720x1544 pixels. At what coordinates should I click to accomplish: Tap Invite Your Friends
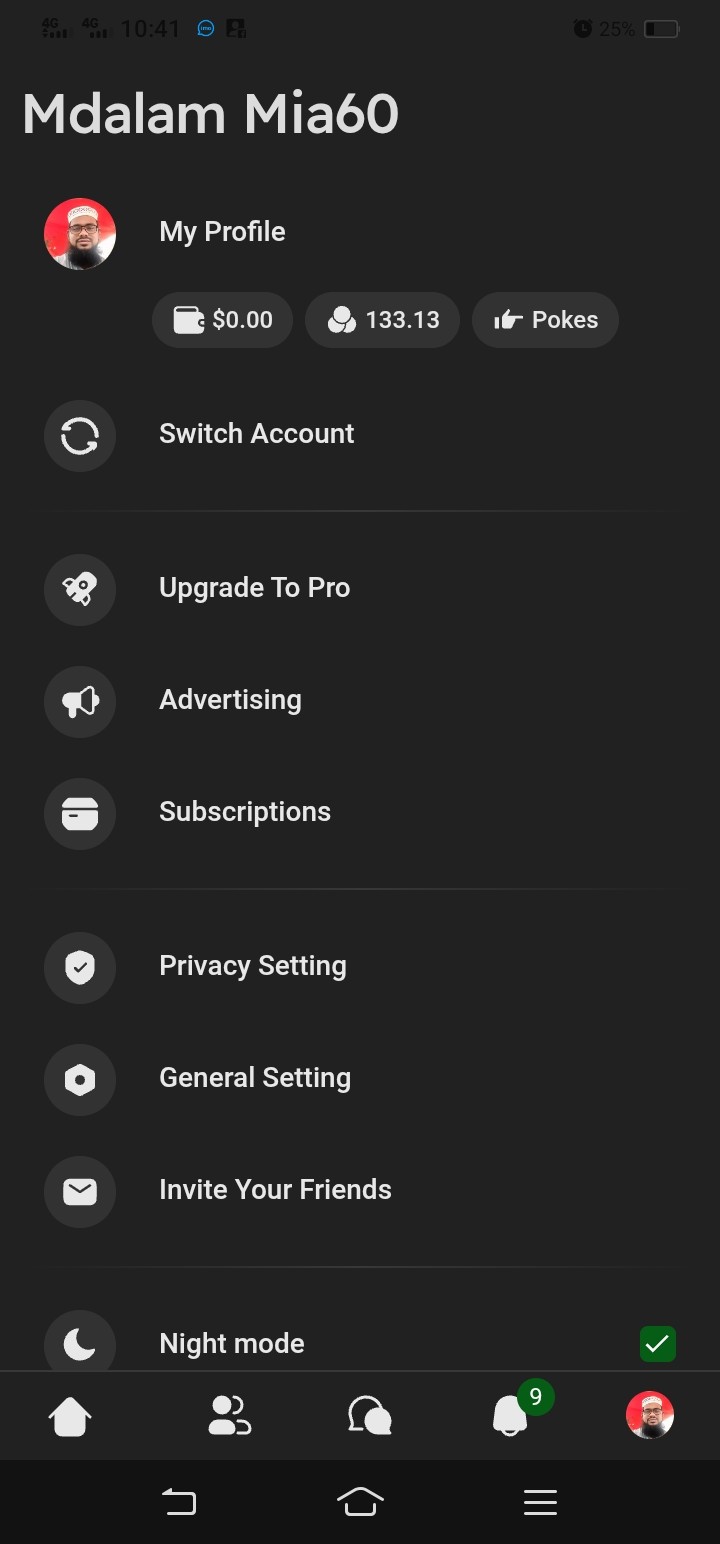[360, 1191]
